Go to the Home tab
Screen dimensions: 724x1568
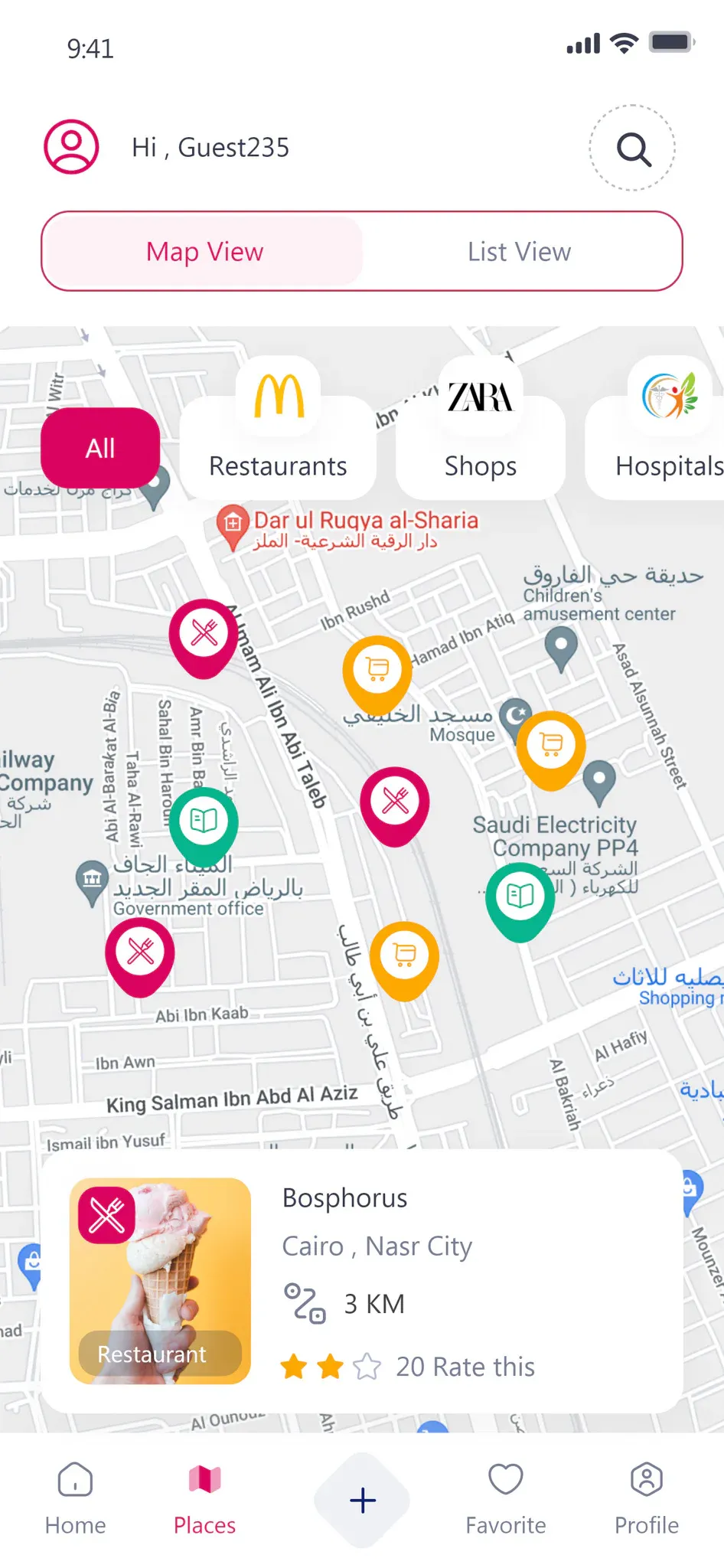click(x=75, y=1498)
